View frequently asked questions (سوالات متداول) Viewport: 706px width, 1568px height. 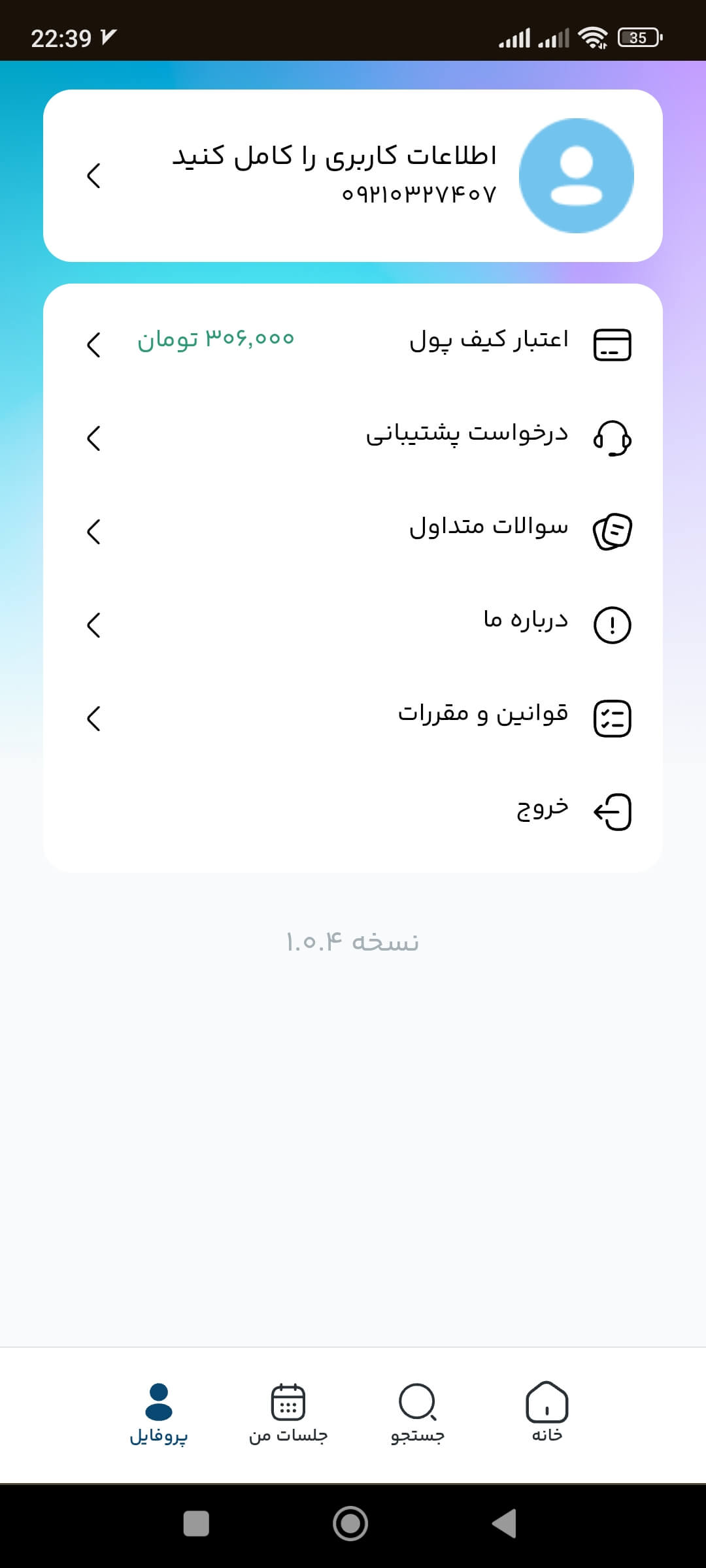(353, 531)
